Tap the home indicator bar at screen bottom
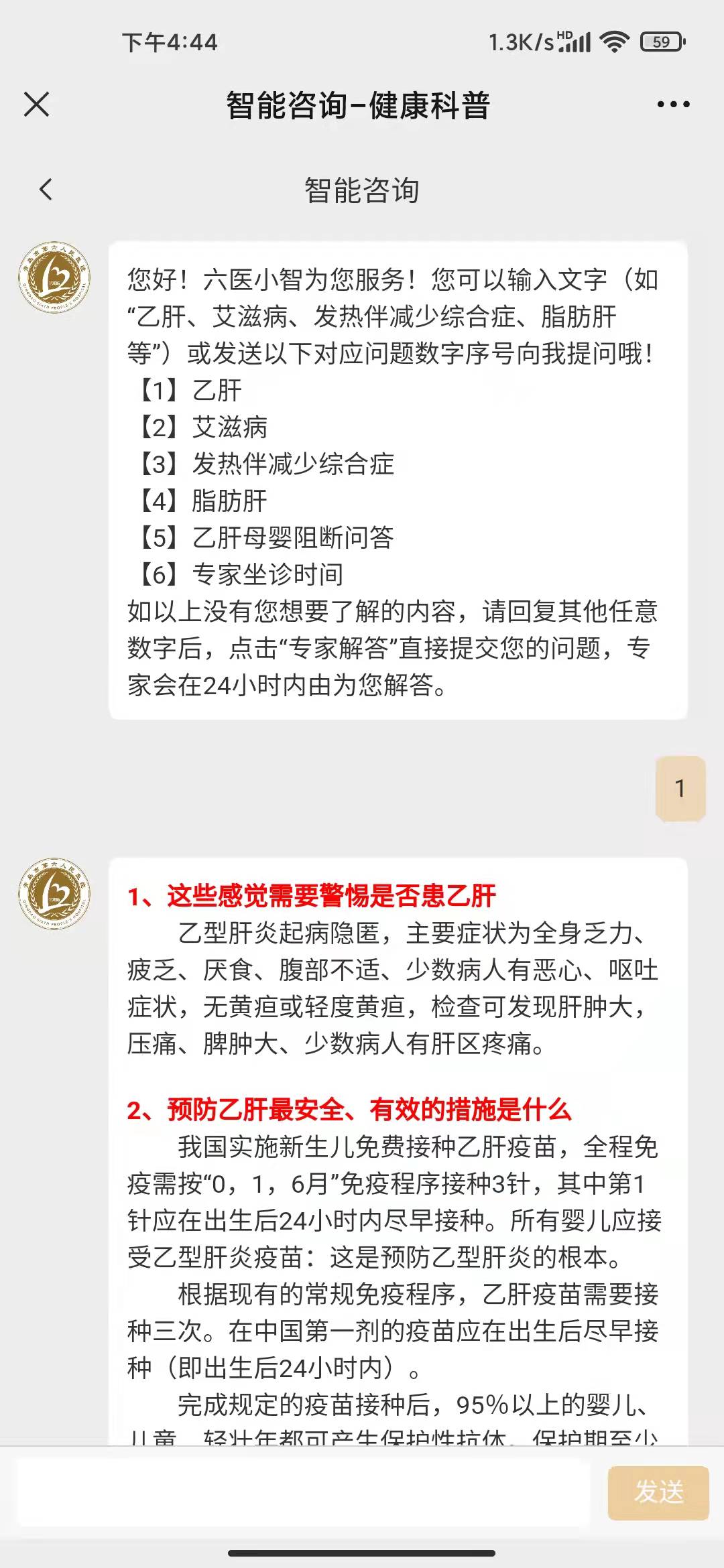724x1568 pixels. [362, 1552]
